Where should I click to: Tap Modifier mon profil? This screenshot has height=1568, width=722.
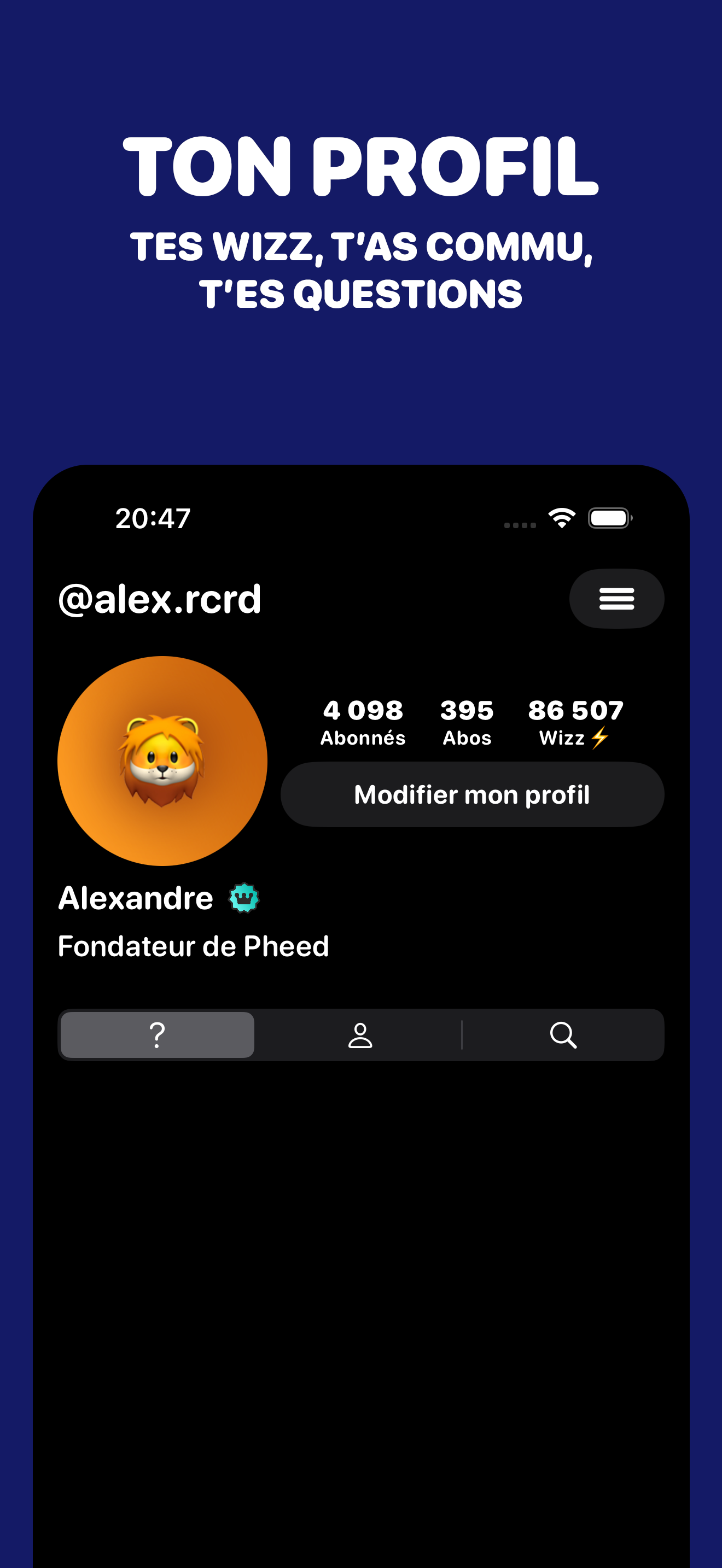[472, 793]
